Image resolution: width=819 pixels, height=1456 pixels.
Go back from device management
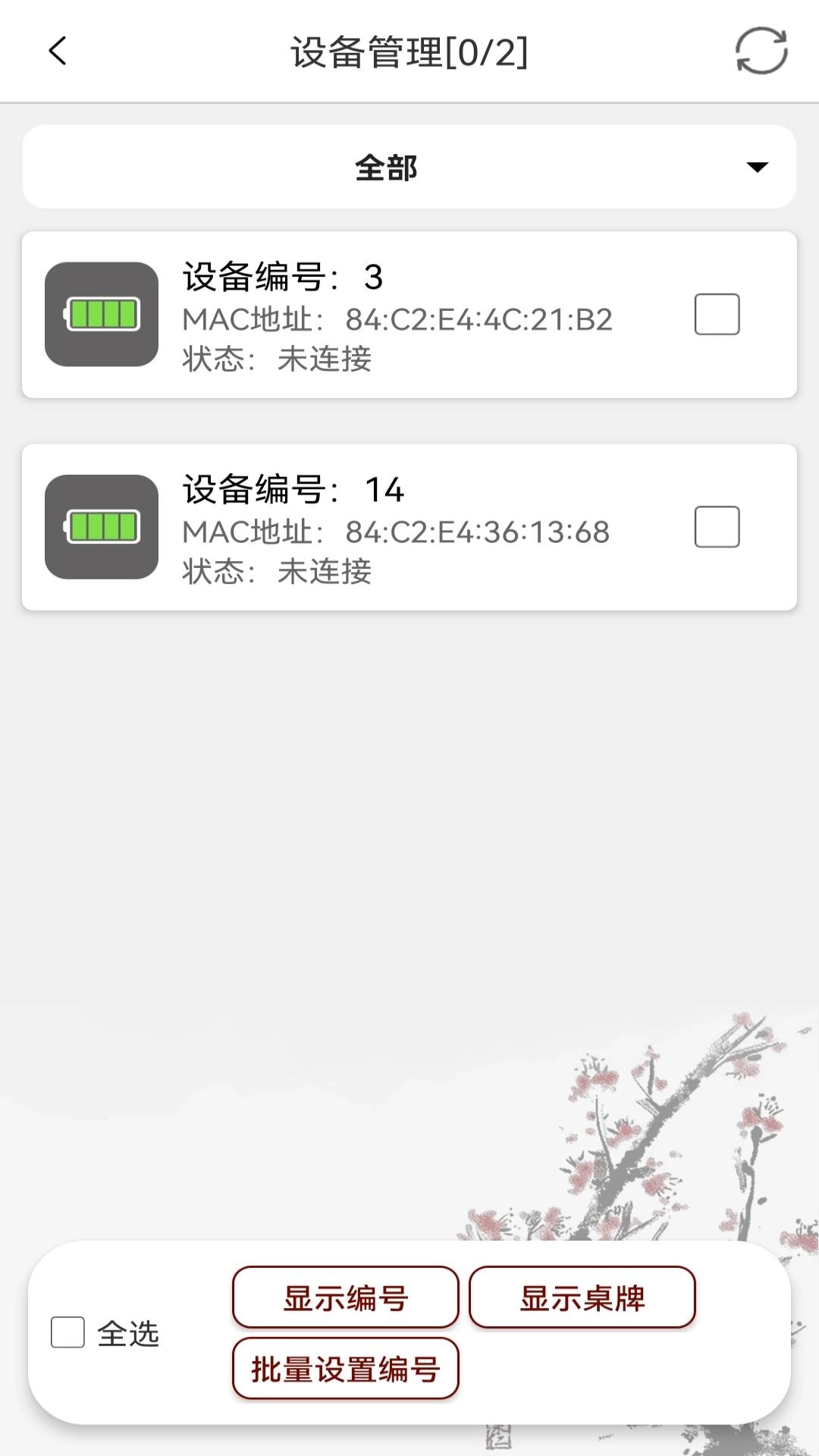click(x=58, y=52)
